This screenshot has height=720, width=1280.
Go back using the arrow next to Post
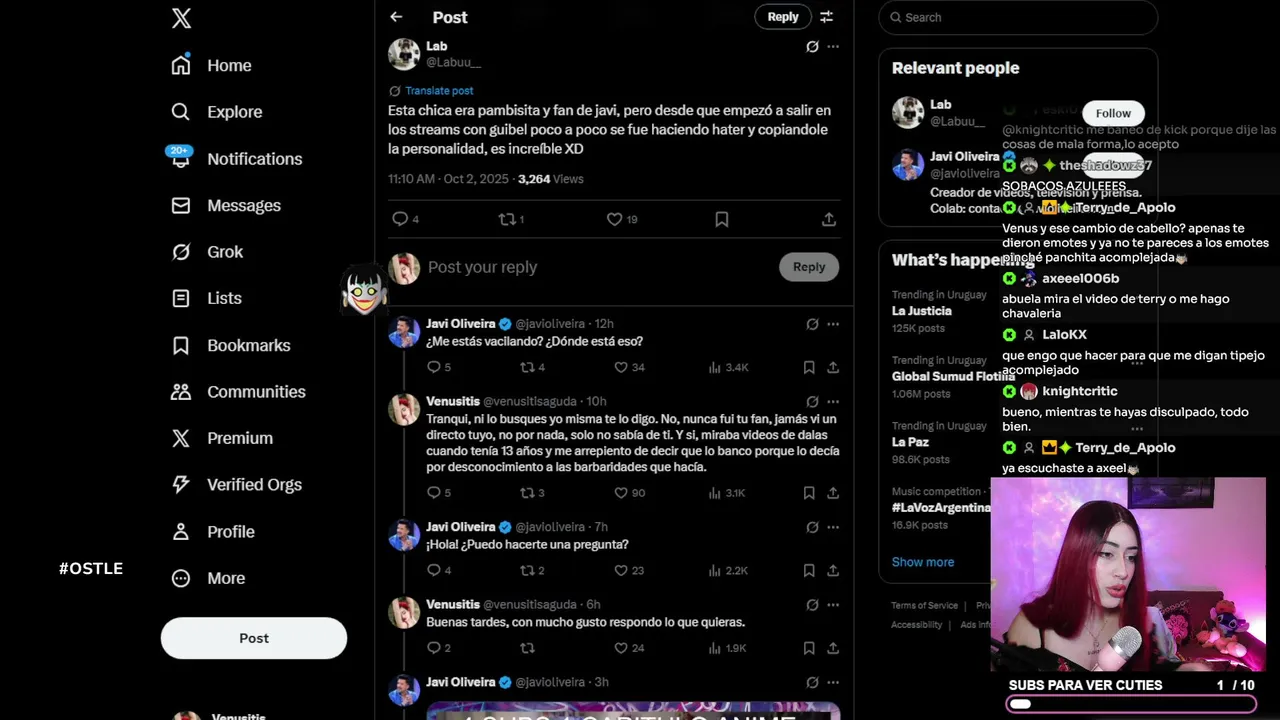click(396, 17)
